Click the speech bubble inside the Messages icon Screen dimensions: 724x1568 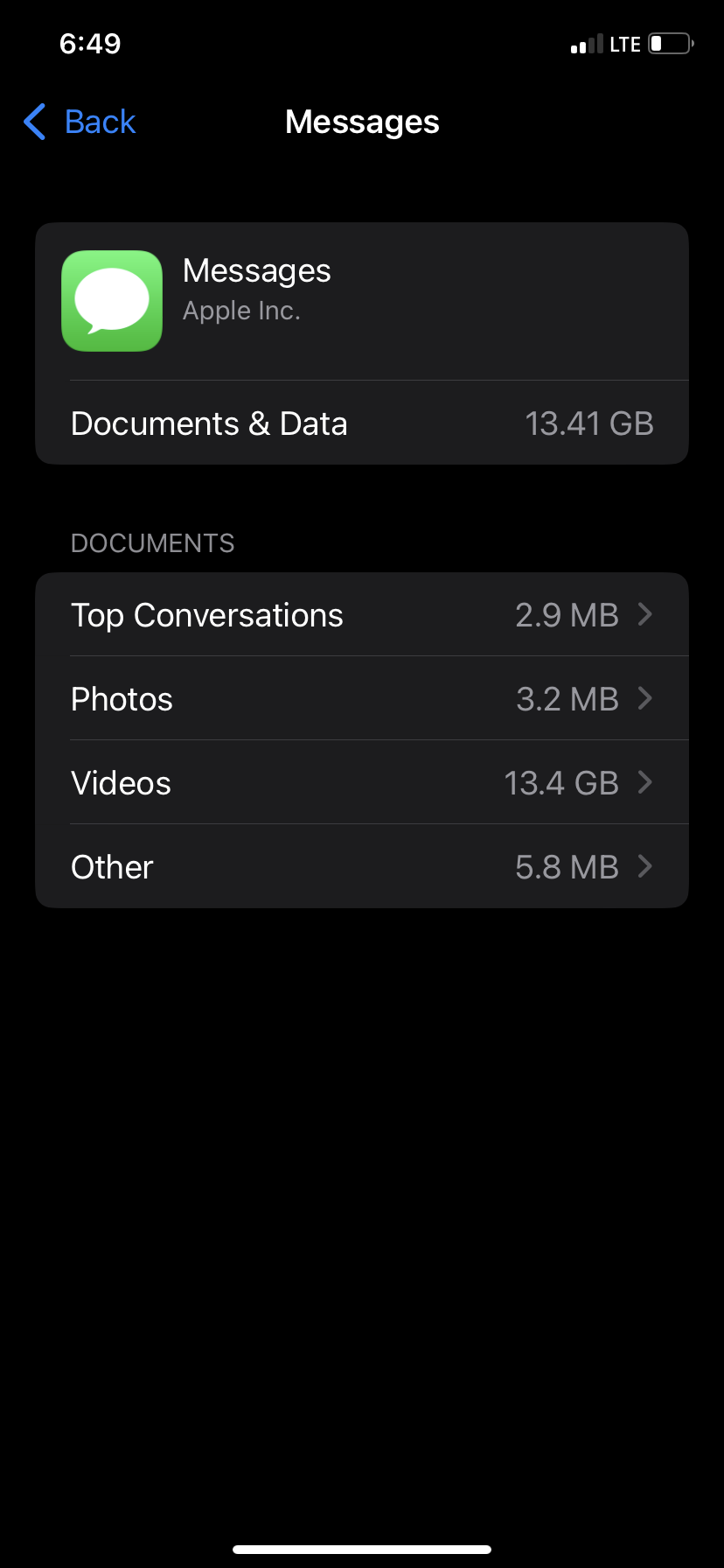(x=111, y=297)
